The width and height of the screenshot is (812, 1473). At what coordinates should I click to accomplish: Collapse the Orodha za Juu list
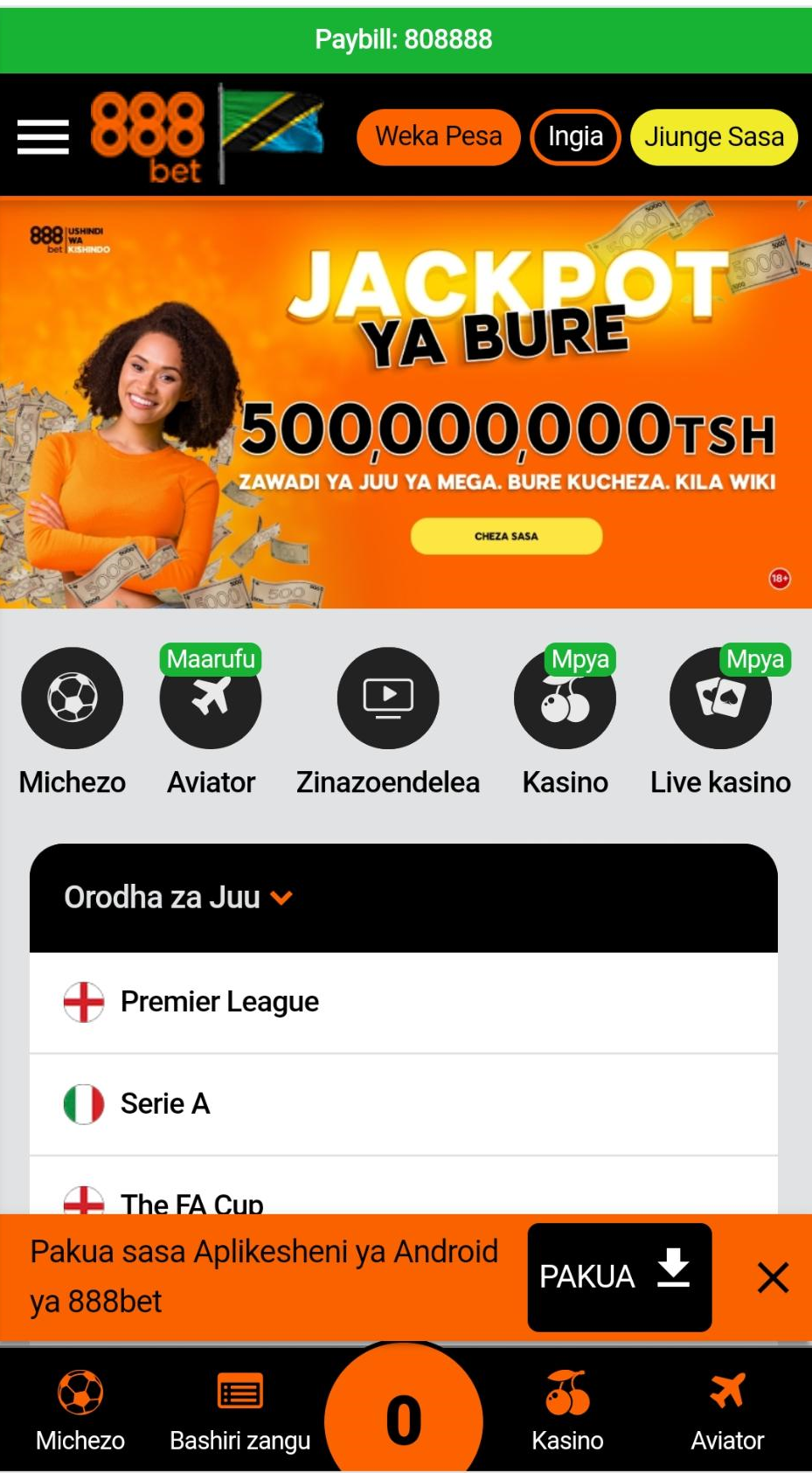point(281,898)
